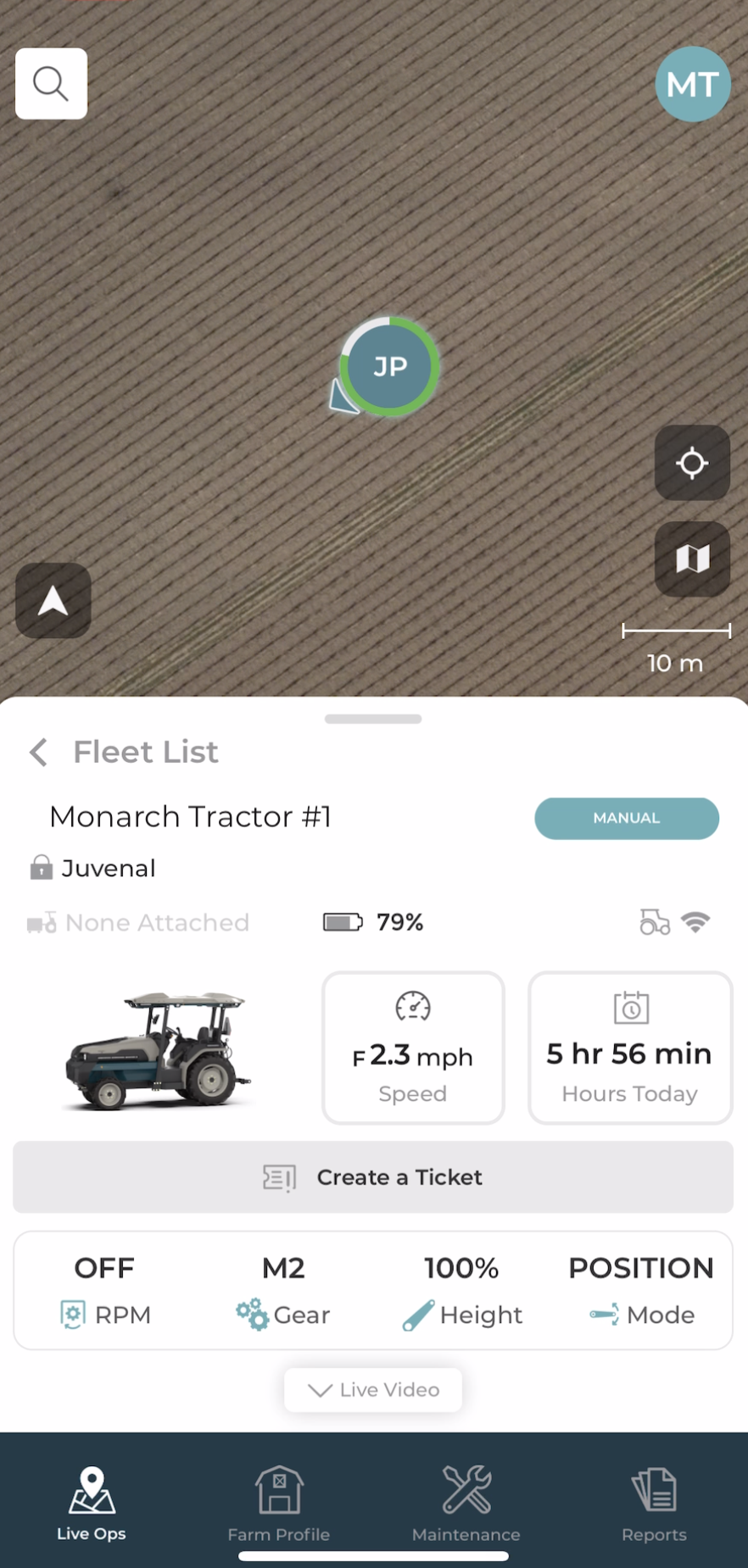Select the RPM indicator icon
Viewport: 748px width, 1568px height.
72,1315
